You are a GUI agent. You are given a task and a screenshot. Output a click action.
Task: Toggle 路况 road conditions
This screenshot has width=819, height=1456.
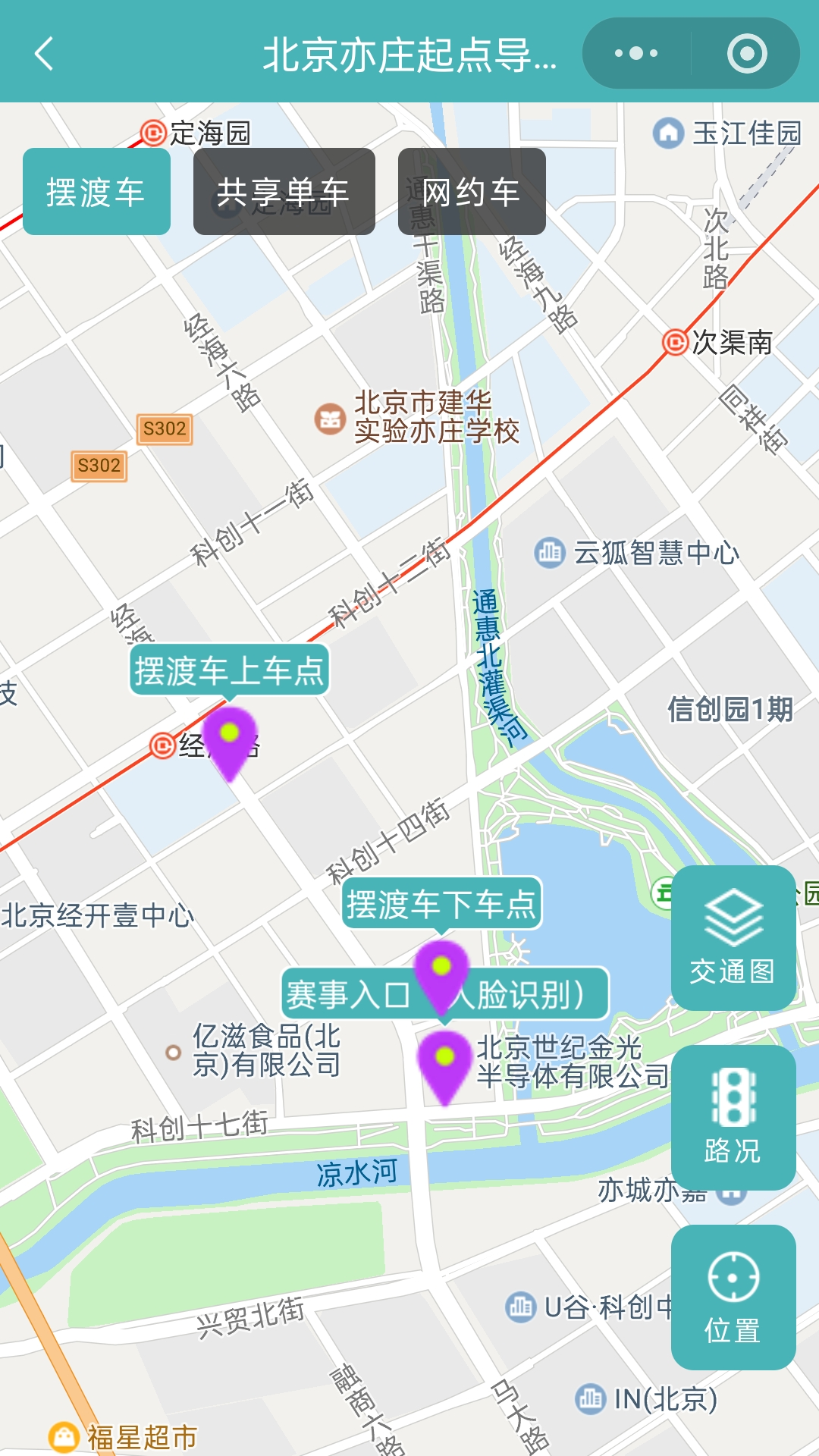733,1117
